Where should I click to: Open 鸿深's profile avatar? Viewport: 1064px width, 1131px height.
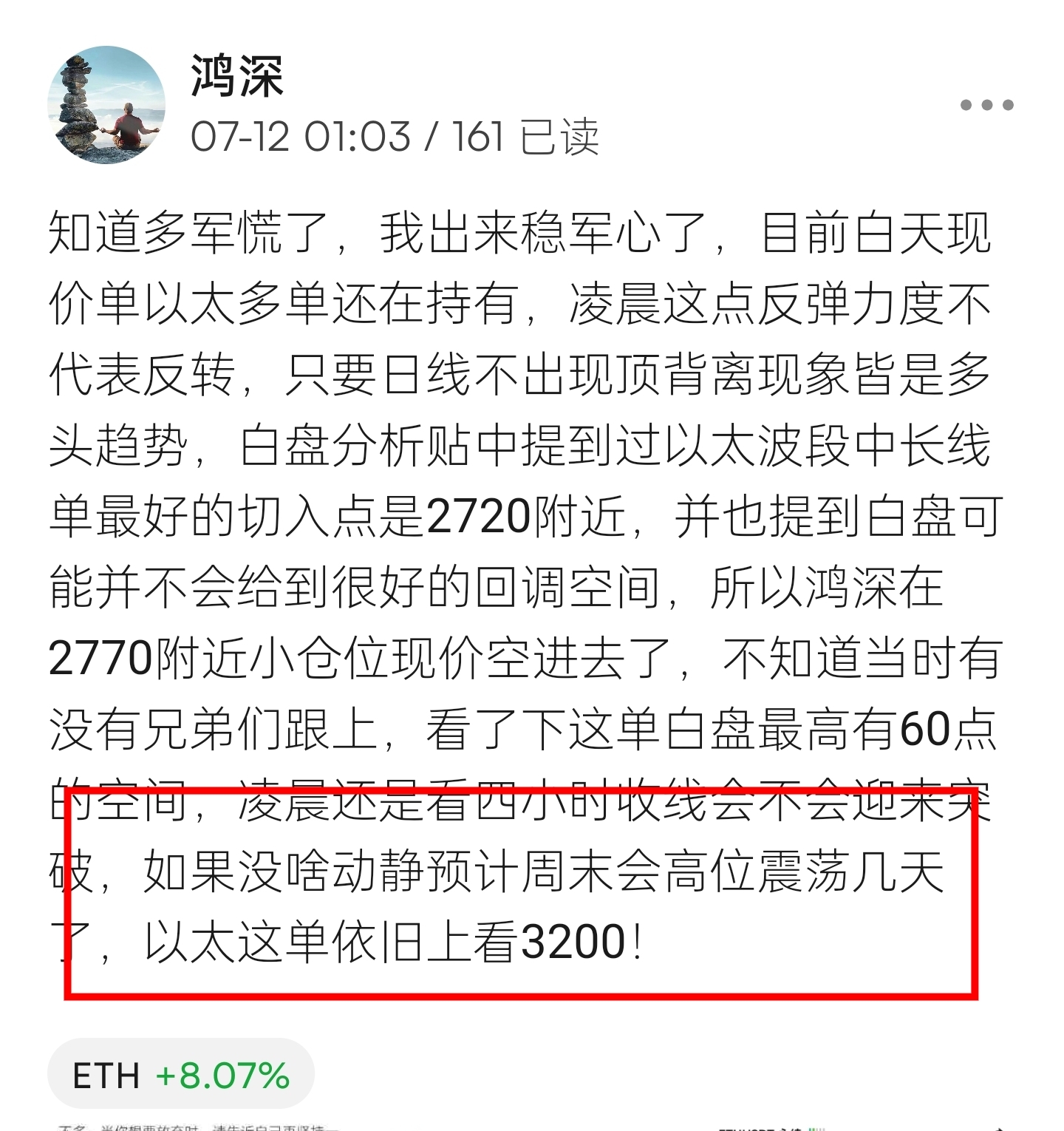point(106,105)
